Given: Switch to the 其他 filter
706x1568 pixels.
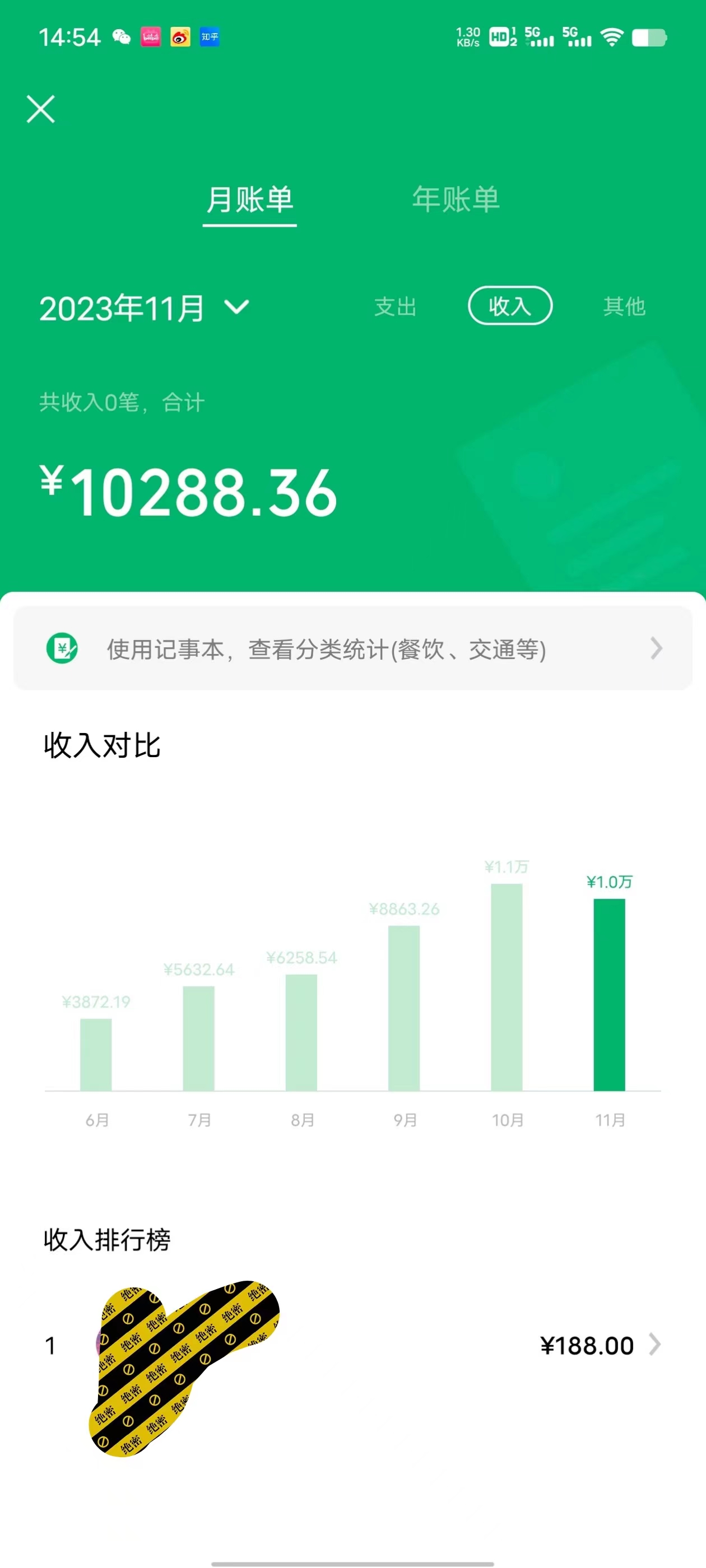Looking at the screenshot, I should pos(624,306).
